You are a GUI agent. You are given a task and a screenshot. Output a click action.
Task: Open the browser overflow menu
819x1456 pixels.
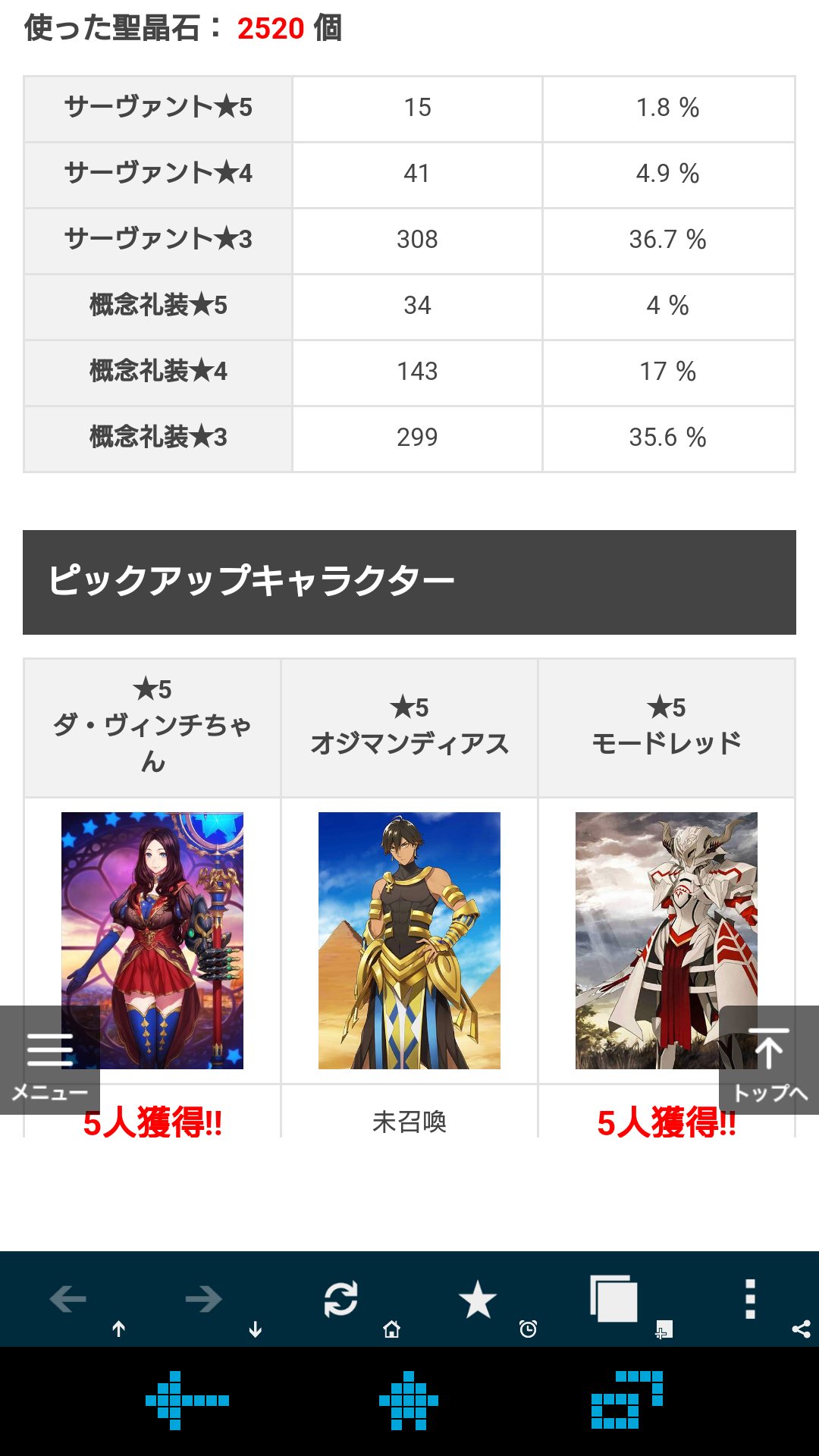[x=750, y=1299]
